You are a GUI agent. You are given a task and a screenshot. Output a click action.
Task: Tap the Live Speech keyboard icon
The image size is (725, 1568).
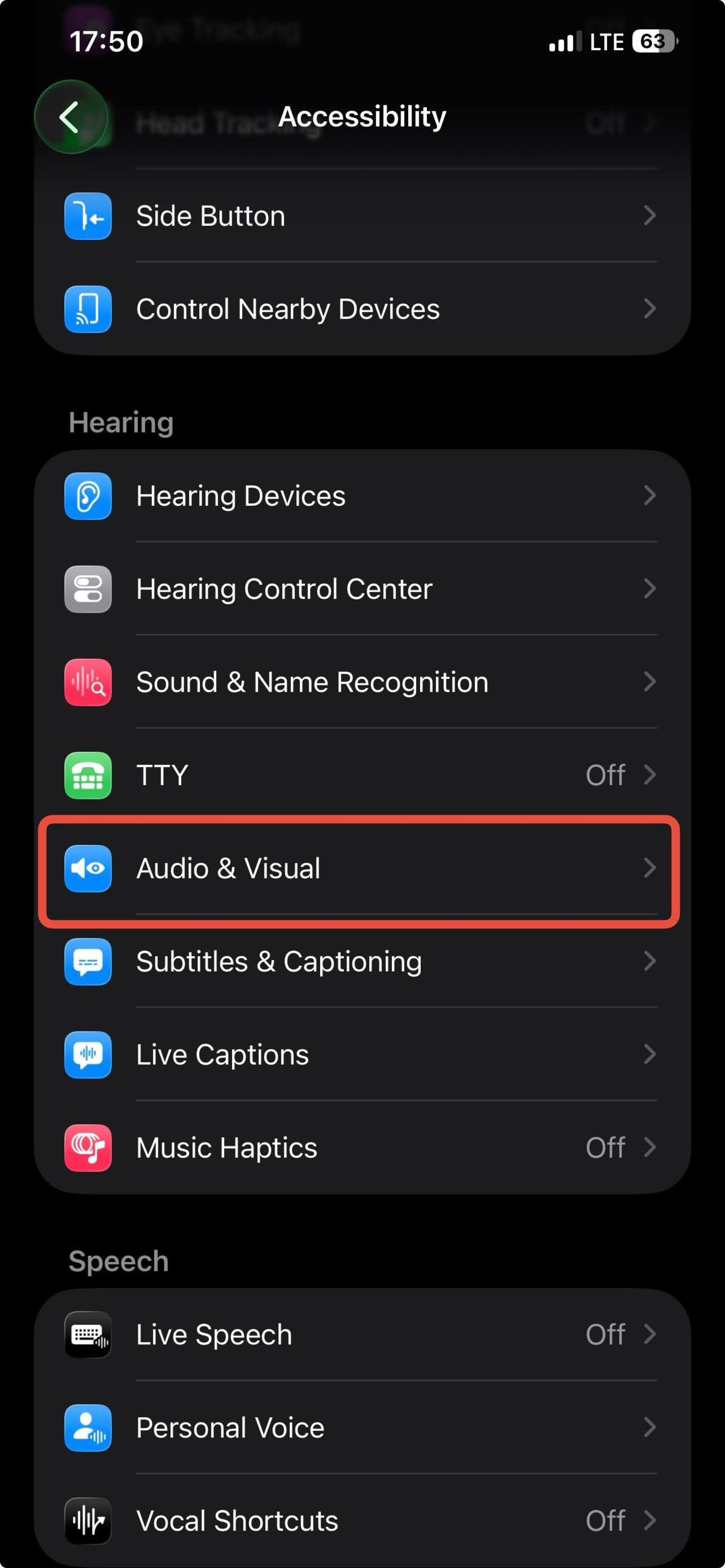tap(87, 1335)
